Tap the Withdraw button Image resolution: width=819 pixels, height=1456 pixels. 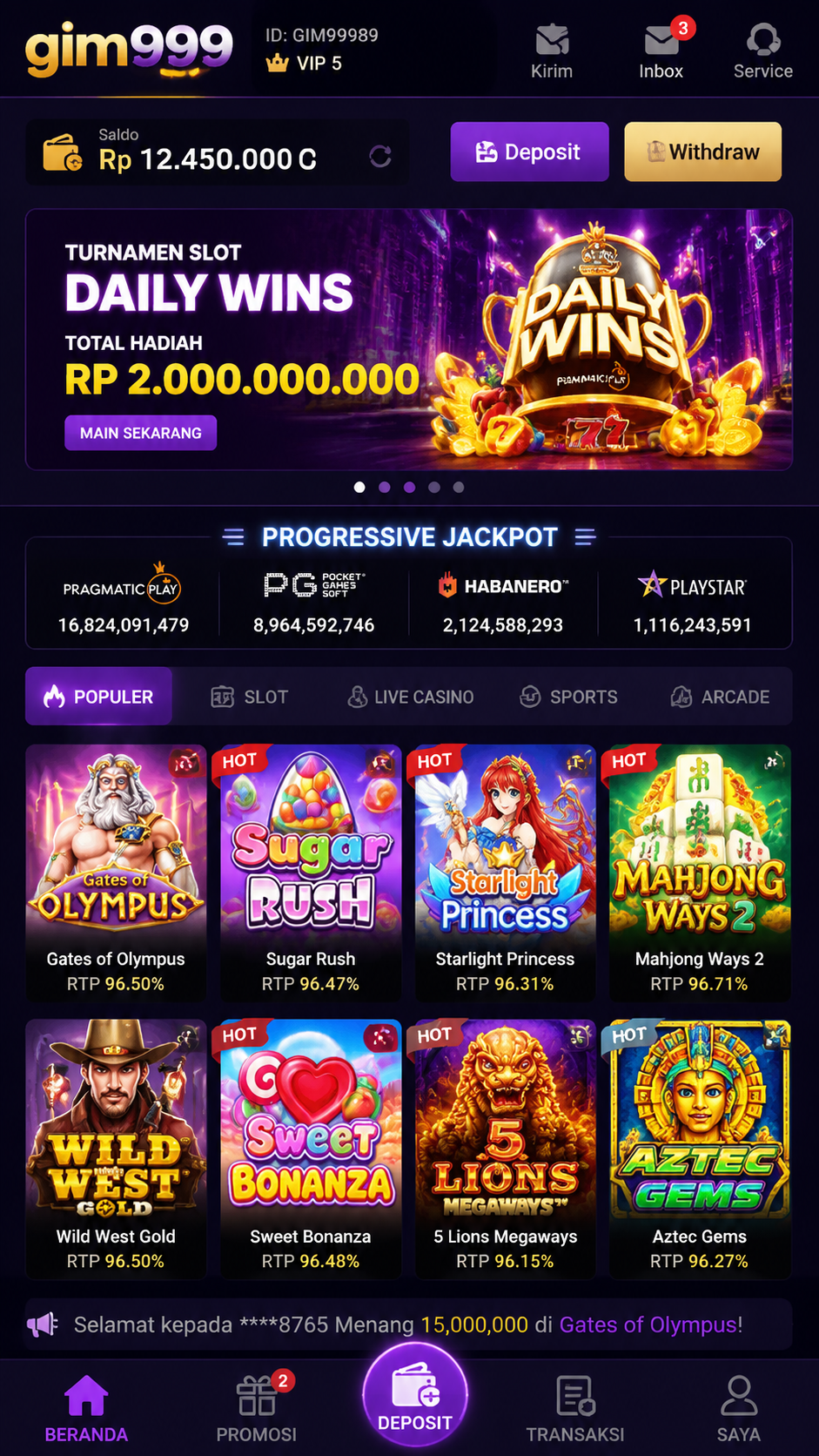pyautogui.click(x=702, y=152)
